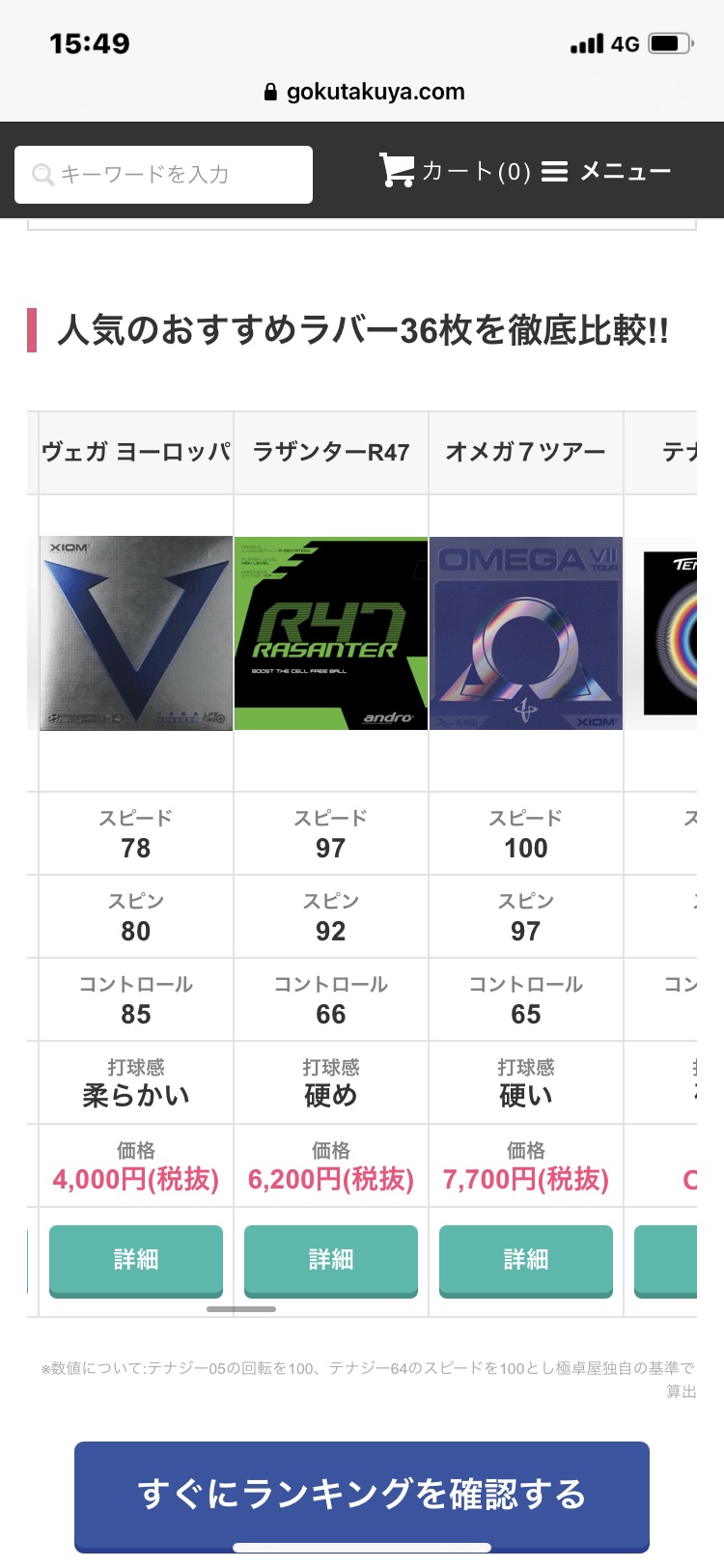Tap the keyword search field
The height and width of the screenshot is (1568, 724).
click(163, 175)
